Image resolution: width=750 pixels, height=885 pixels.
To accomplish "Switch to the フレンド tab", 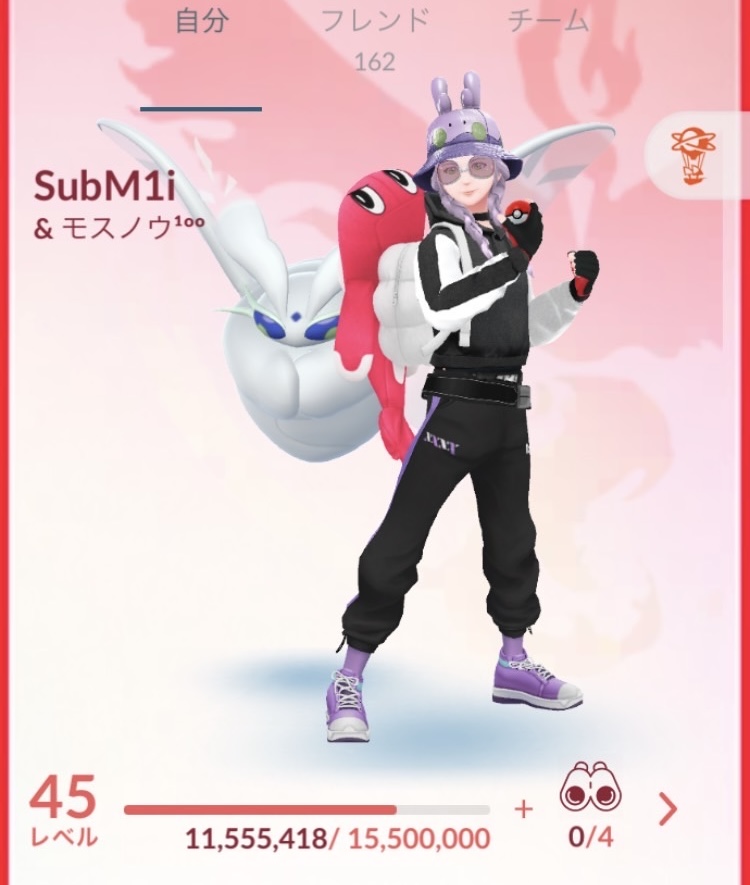I will [x=375, y=22].
